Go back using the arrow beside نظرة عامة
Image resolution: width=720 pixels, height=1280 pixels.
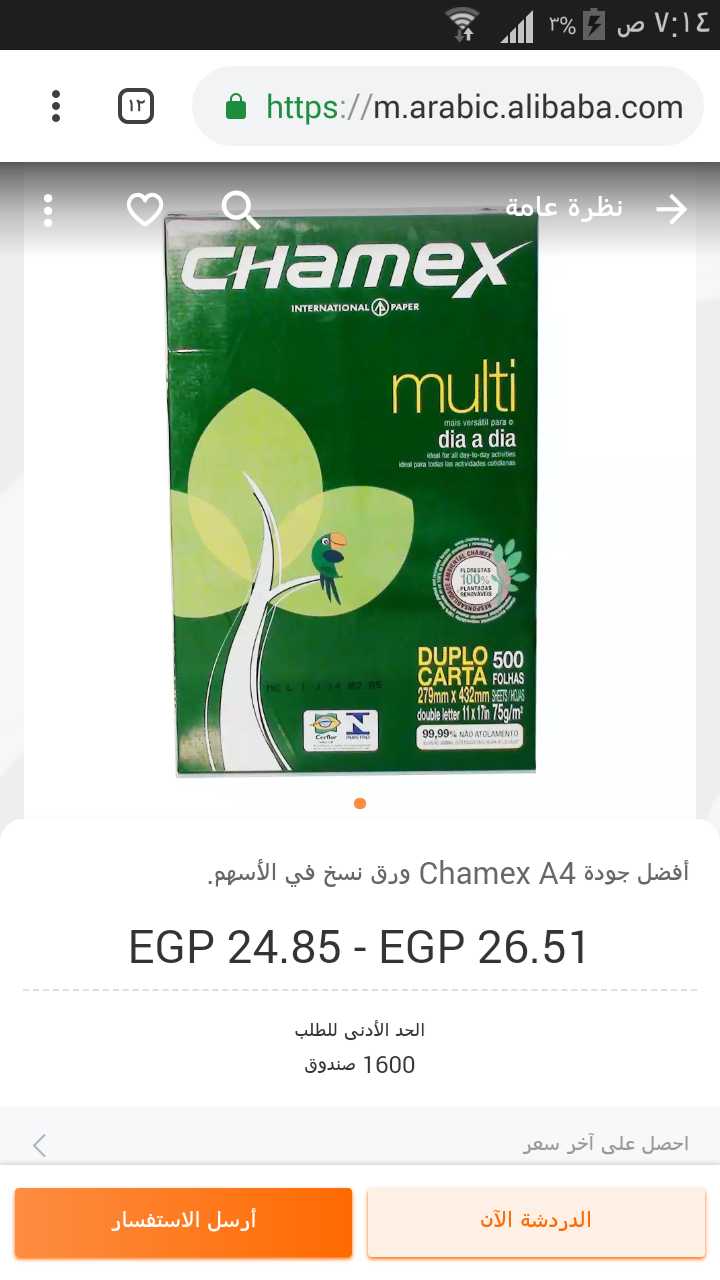click(671, 208)
